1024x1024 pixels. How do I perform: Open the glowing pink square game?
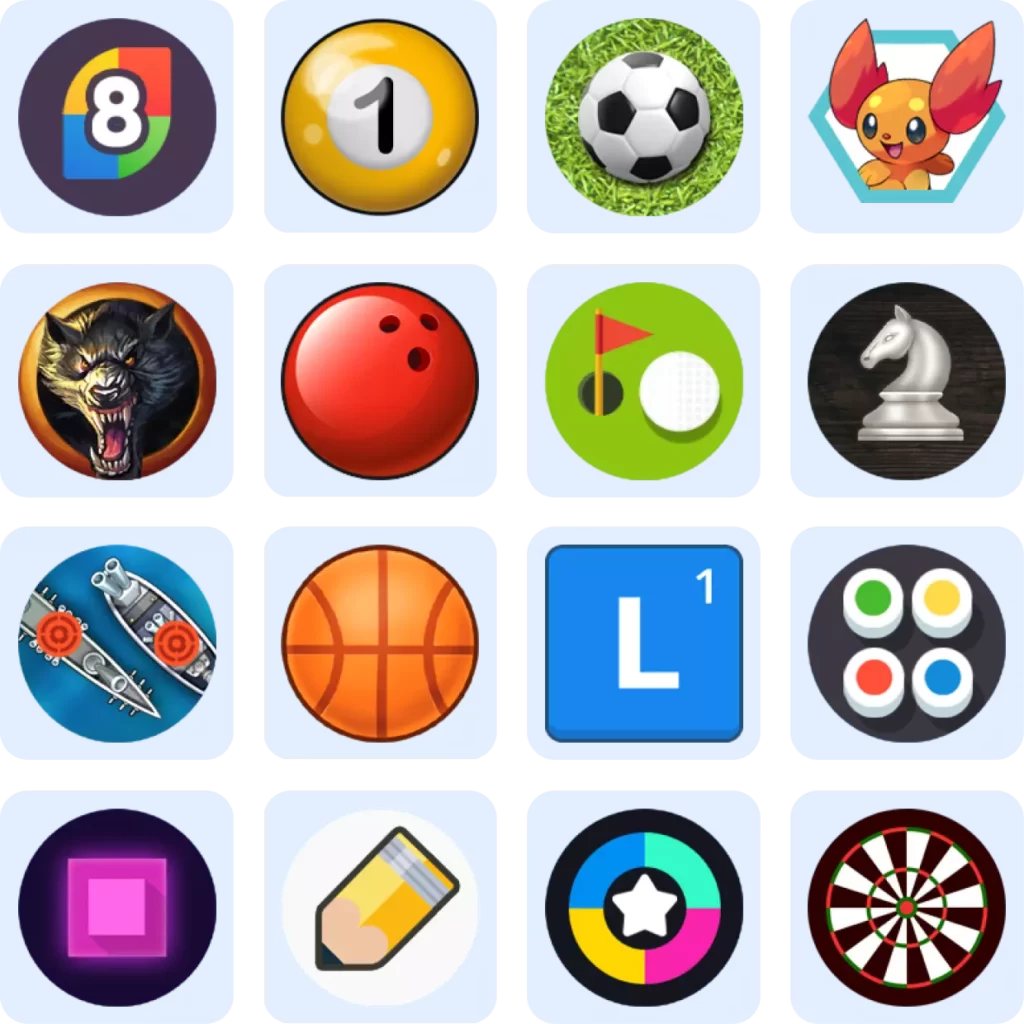coord(117,907)
